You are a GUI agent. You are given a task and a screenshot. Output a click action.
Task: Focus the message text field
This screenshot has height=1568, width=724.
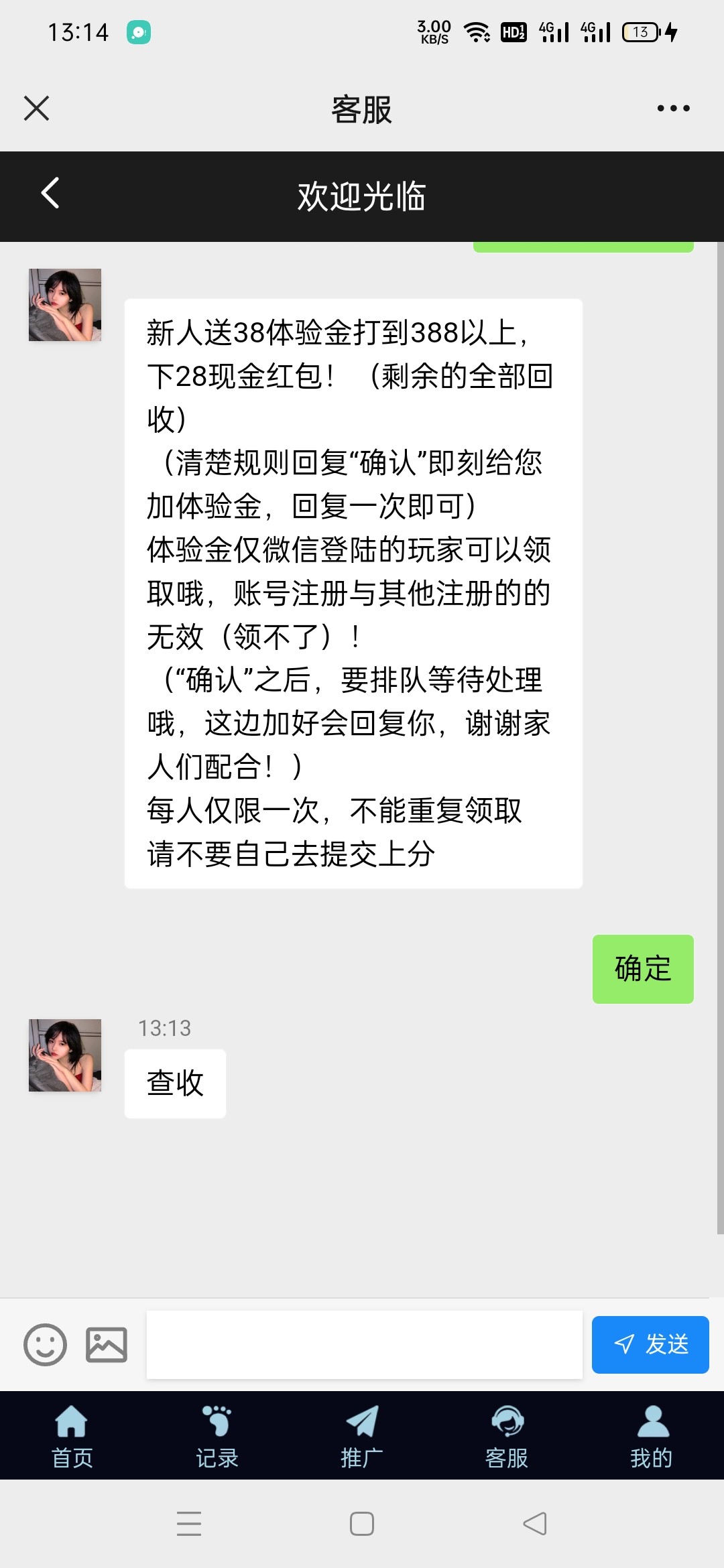[x=364, y=1344]
